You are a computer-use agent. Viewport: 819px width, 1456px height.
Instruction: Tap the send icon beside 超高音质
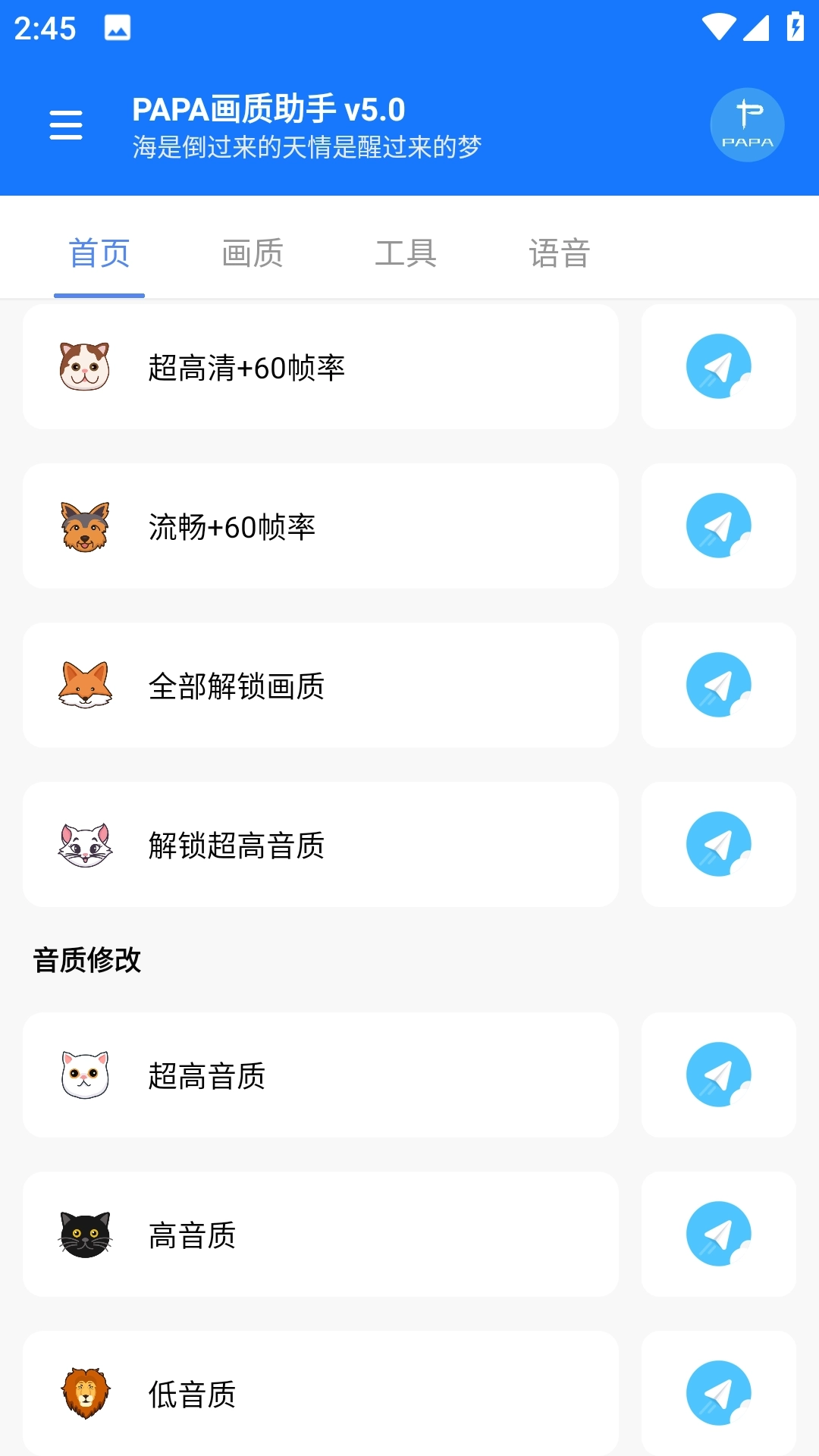[x=717, y=1075]
